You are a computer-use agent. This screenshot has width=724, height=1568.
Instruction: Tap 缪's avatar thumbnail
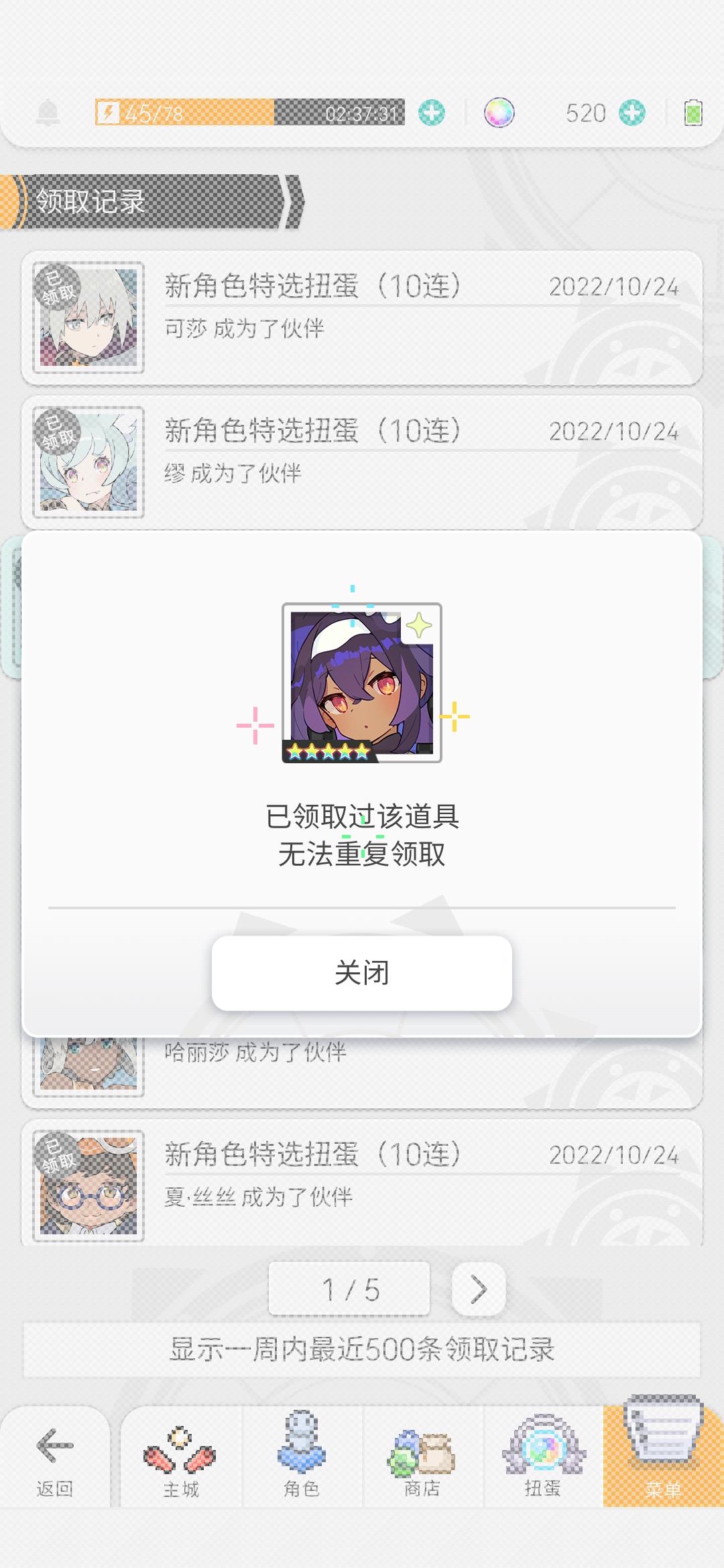pos(89,462)
